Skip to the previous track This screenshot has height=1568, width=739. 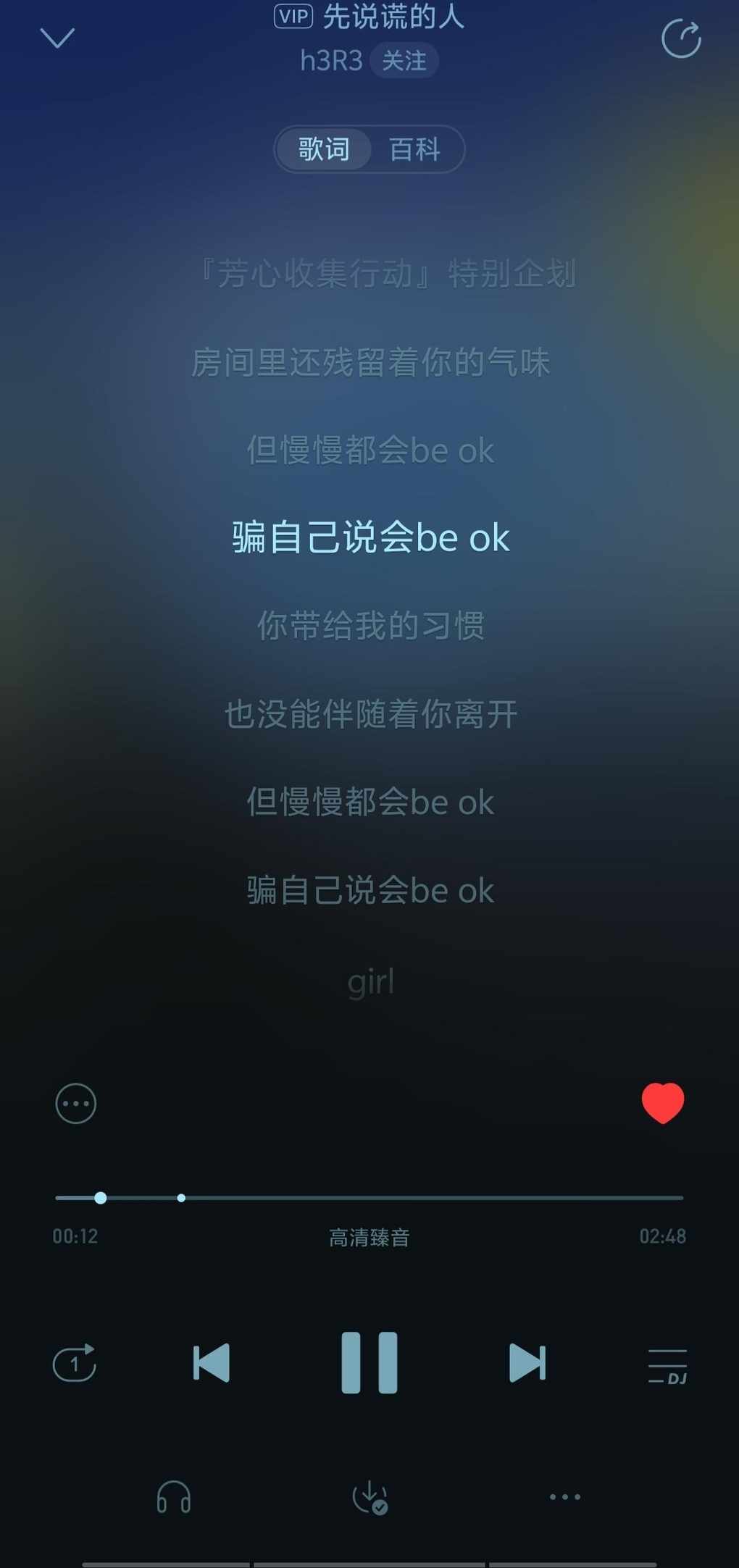click(x=212, y=1363)
